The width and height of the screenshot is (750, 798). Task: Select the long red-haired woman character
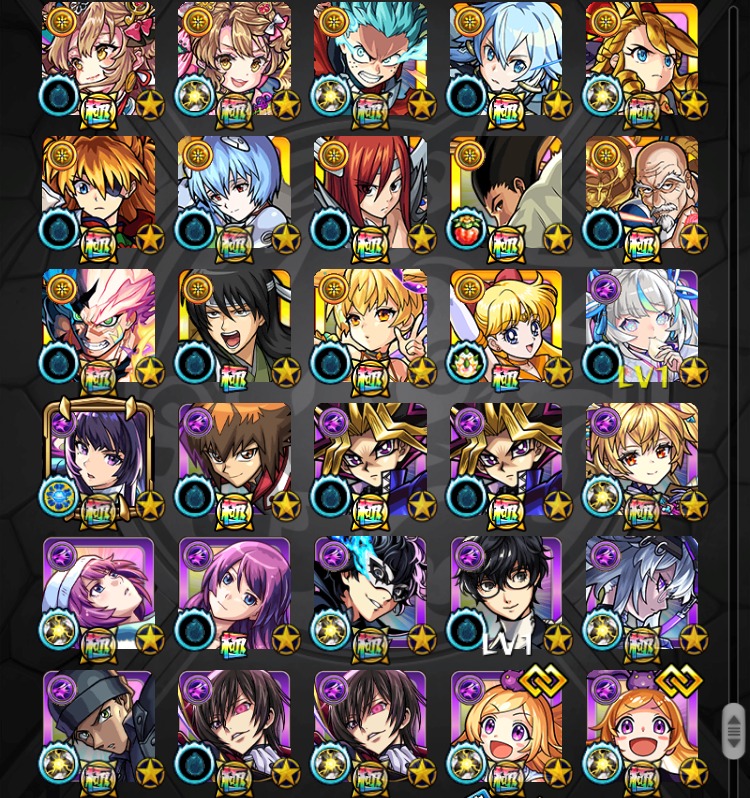[x=370, y=193]
